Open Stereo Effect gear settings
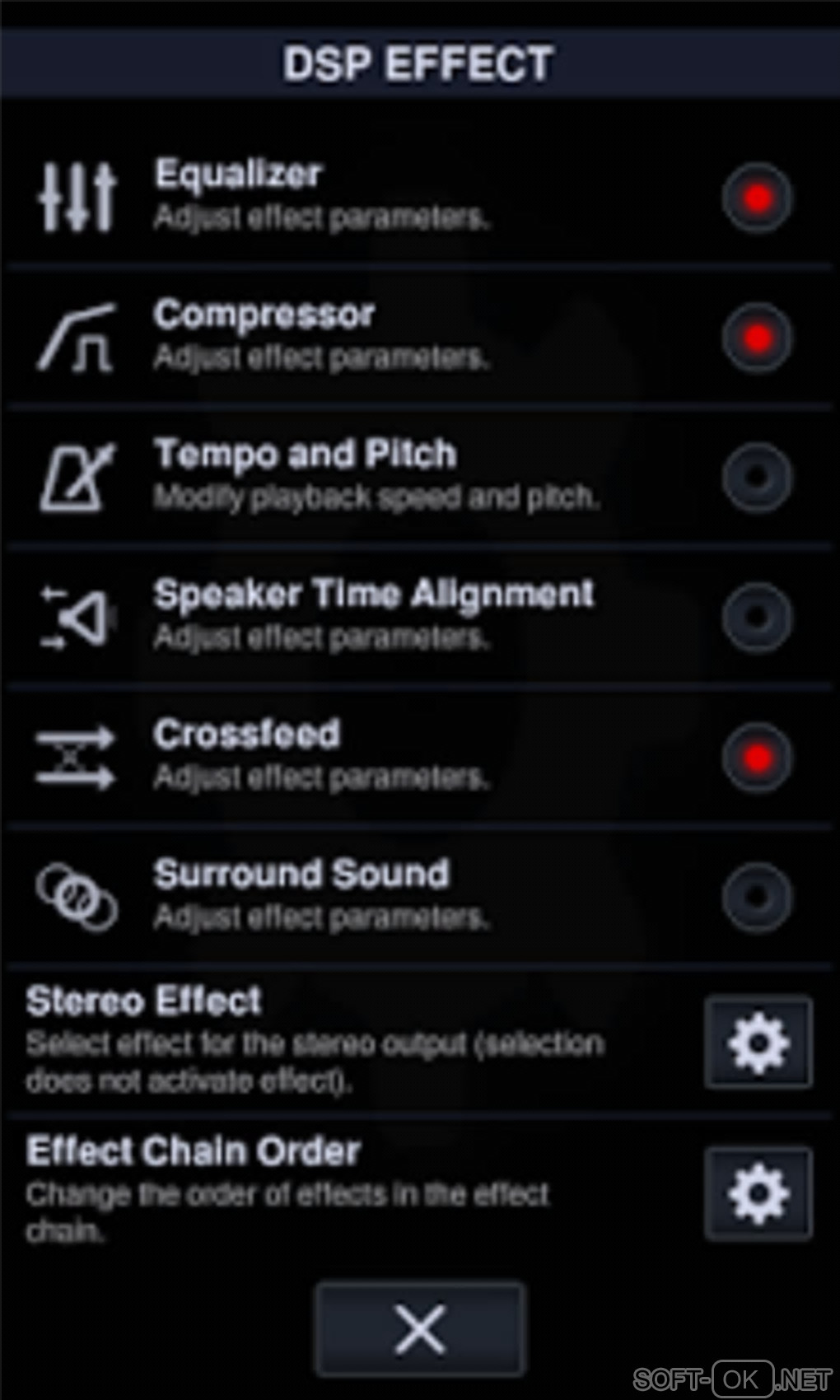This screenshot has height=1400, width=840. (x=758, y=1043)
